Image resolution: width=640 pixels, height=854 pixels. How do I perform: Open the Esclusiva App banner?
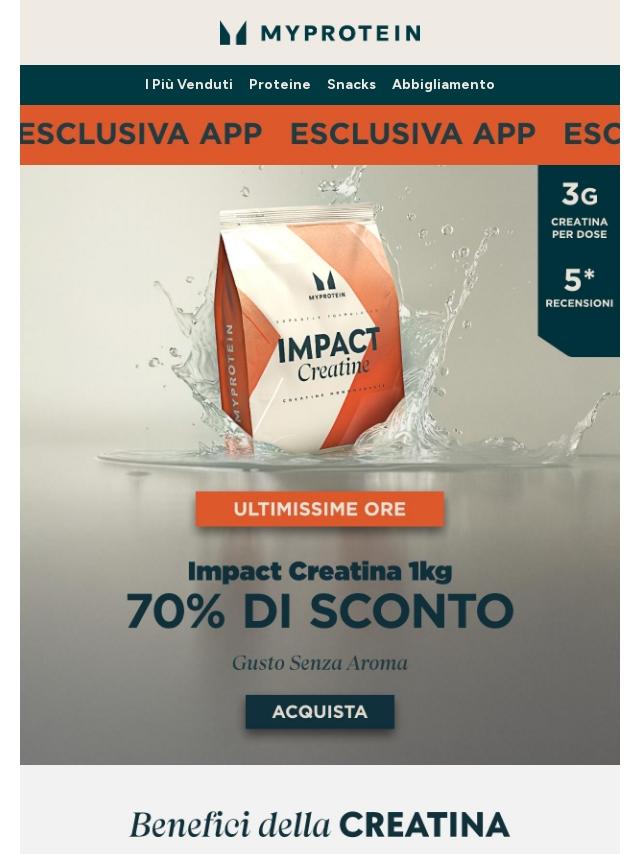tap(320, 134)
